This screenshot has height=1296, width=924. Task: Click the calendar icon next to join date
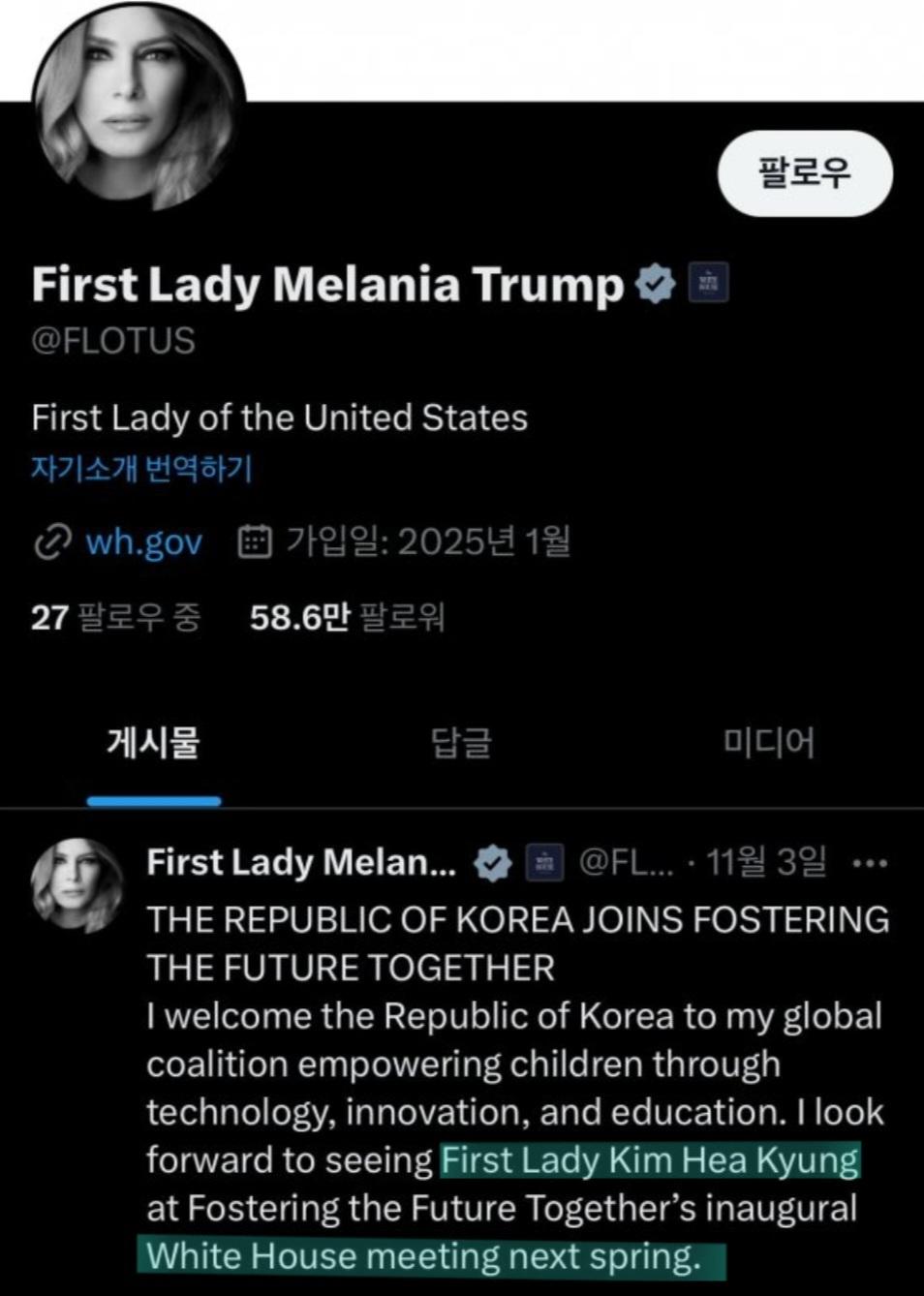click(254, 540)
